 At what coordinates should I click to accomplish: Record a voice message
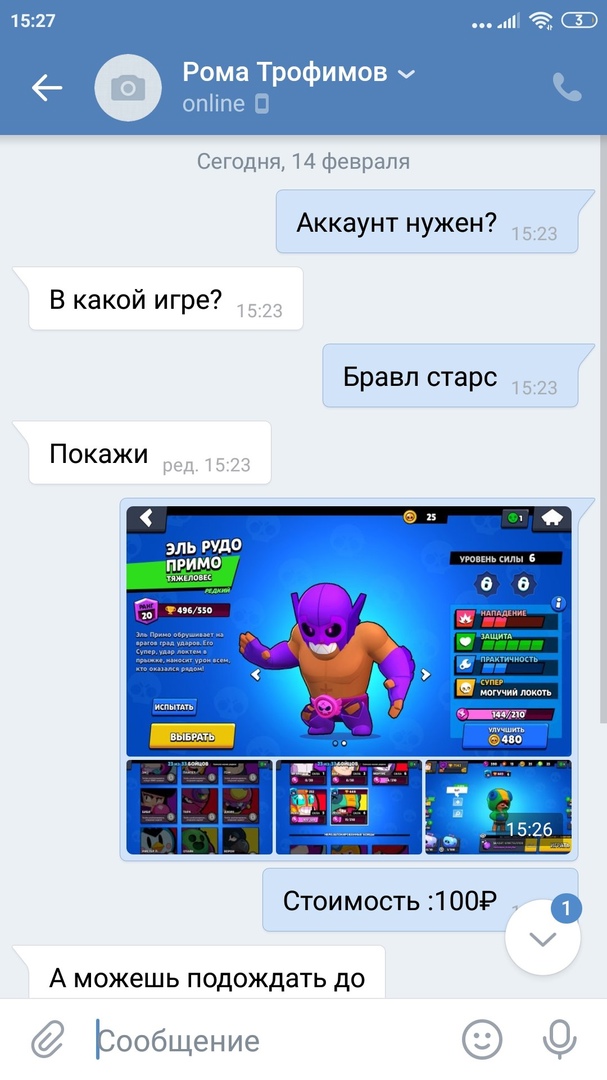[559, 1040]
